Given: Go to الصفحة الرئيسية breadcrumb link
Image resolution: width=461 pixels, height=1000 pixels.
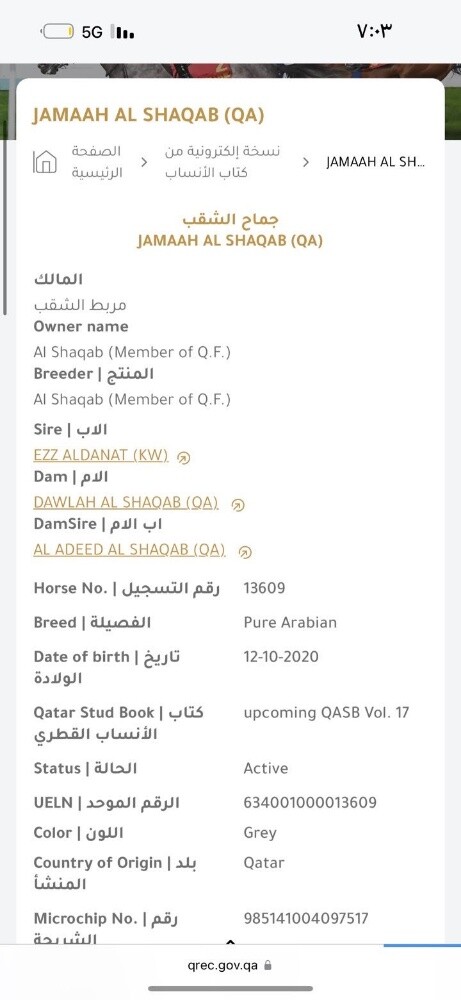Looking at the screenshot, I should [96, 162].
